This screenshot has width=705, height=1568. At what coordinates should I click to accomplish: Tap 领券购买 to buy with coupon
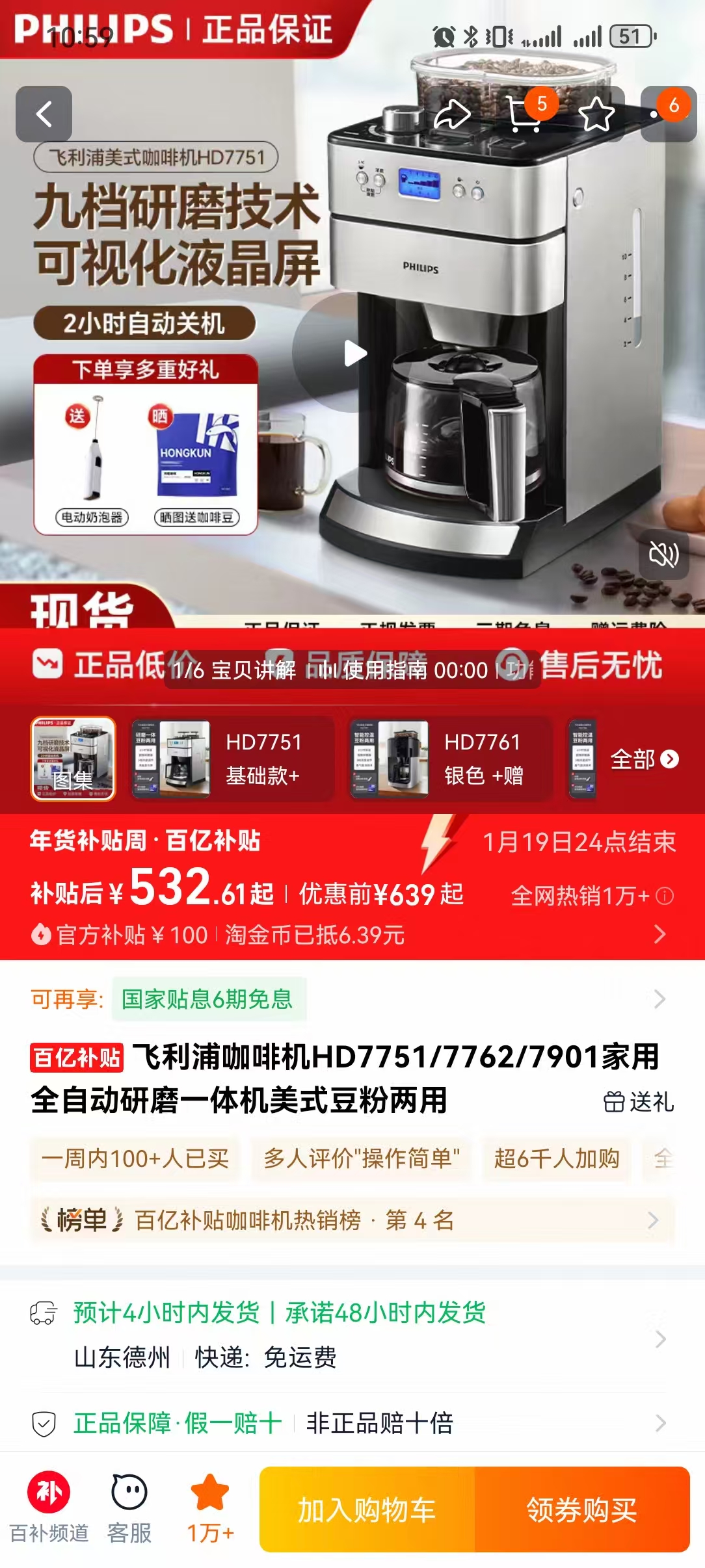pos(582,1509)
